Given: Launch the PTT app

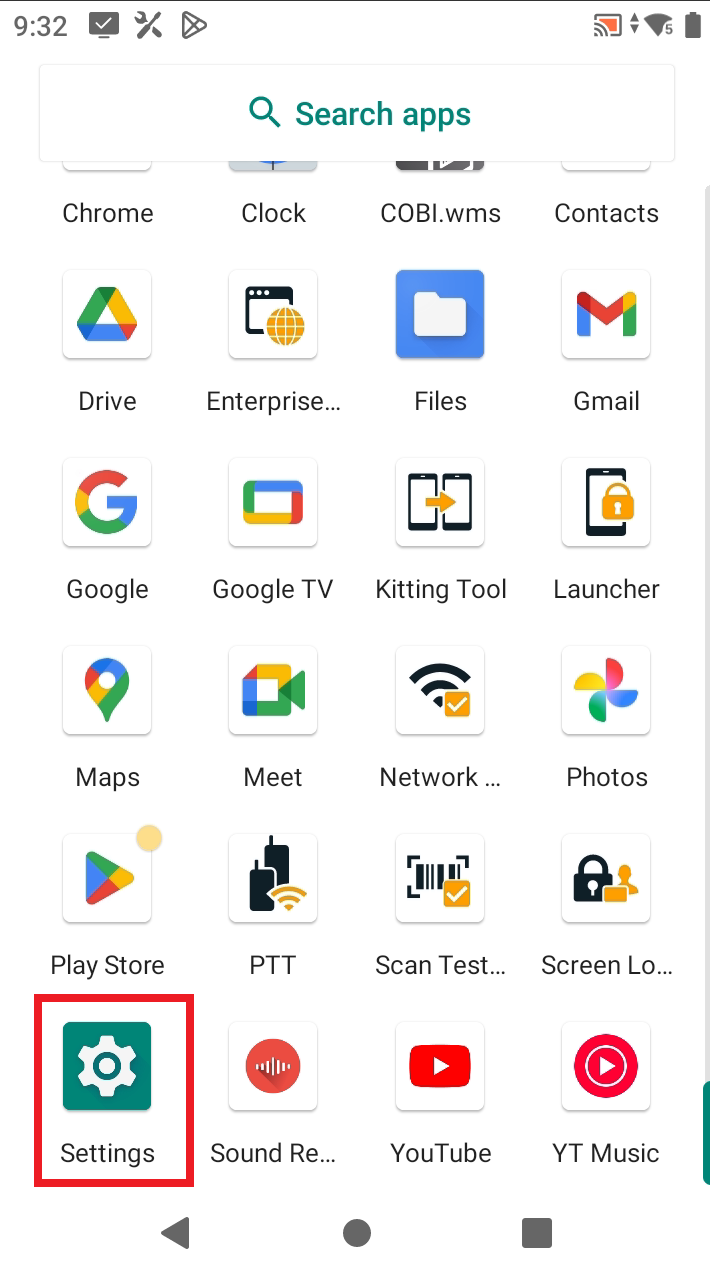Looking at the screenshot, I should point(273,878).
